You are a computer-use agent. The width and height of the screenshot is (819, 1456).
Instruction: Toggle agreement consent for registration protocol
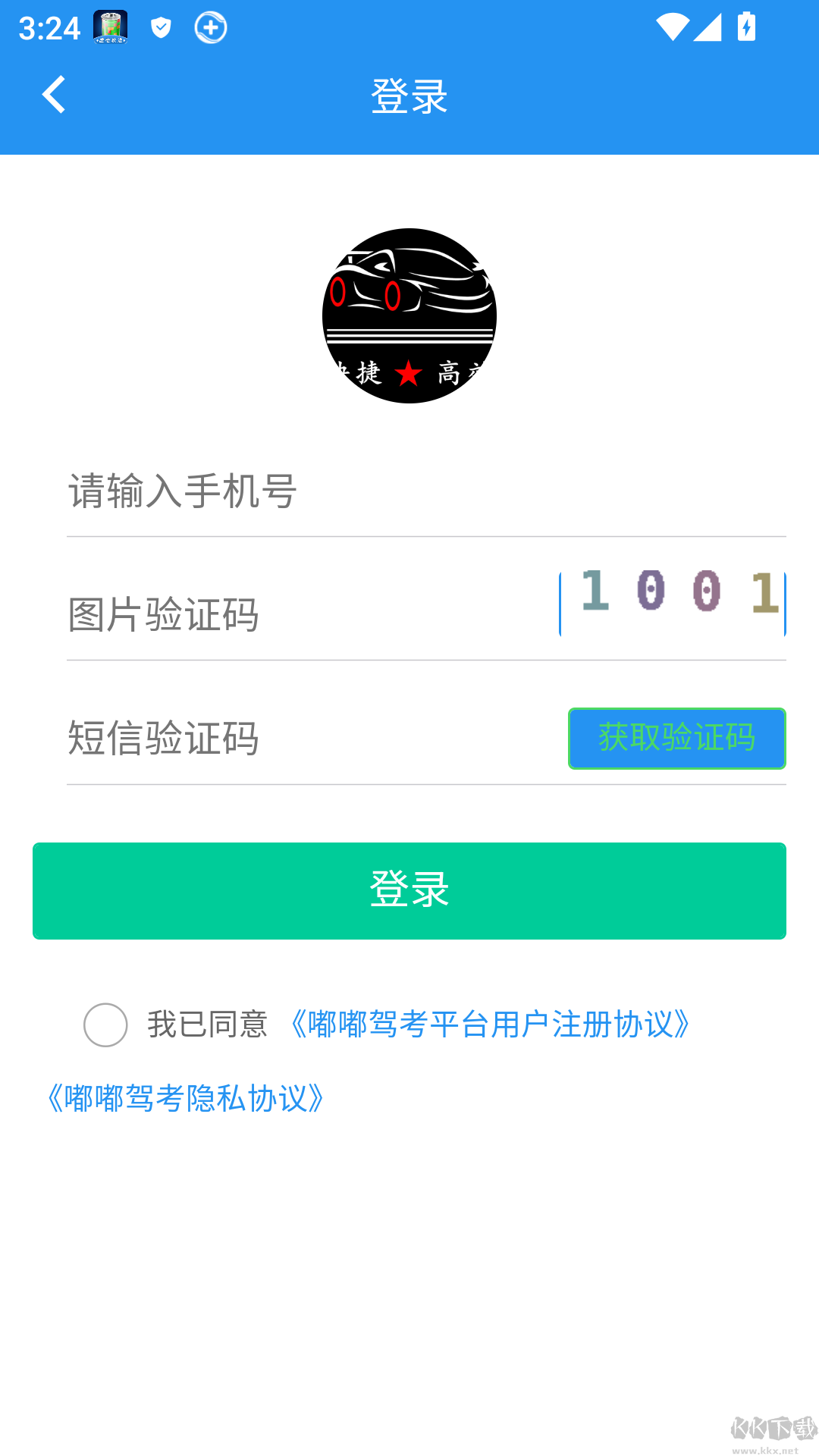(x=106, y=1025)
